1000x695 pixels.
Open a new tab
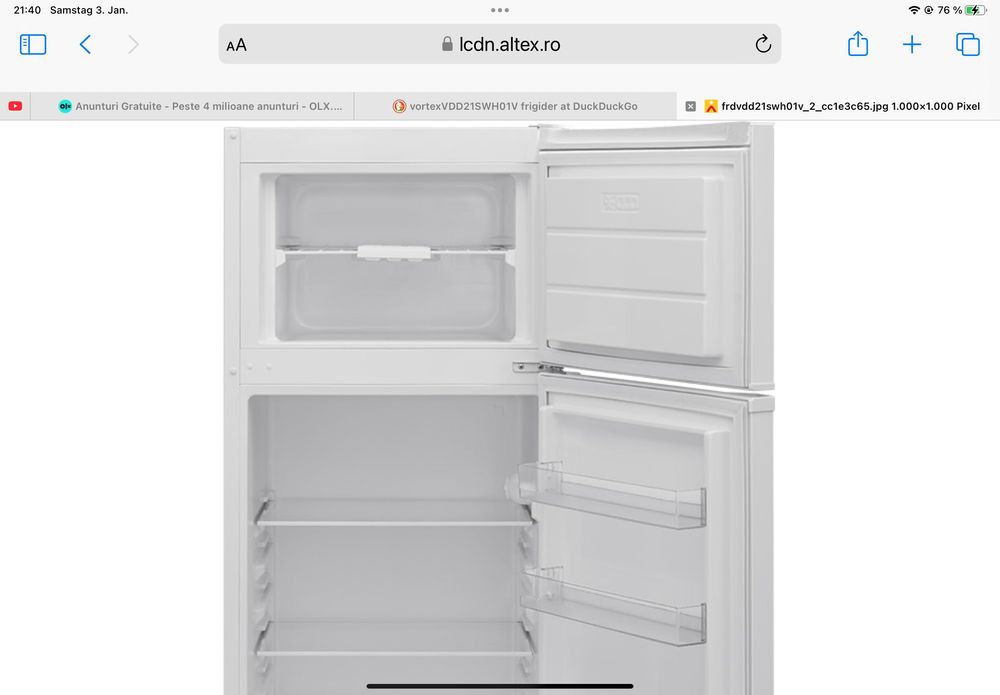coord(912,44)
